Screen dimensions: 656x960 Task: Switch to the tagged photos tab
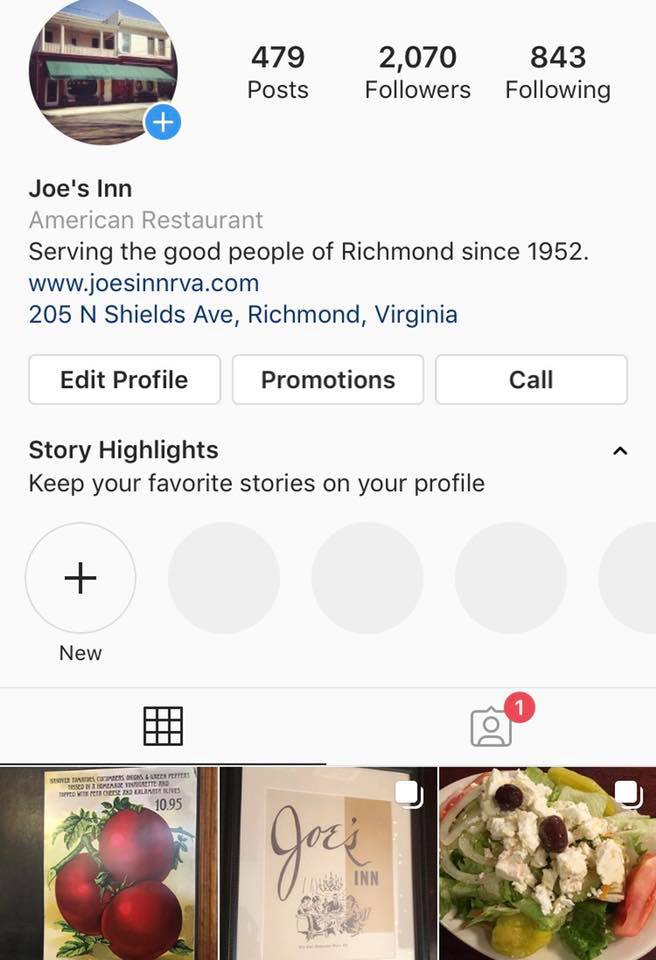(x=491, y=727)
